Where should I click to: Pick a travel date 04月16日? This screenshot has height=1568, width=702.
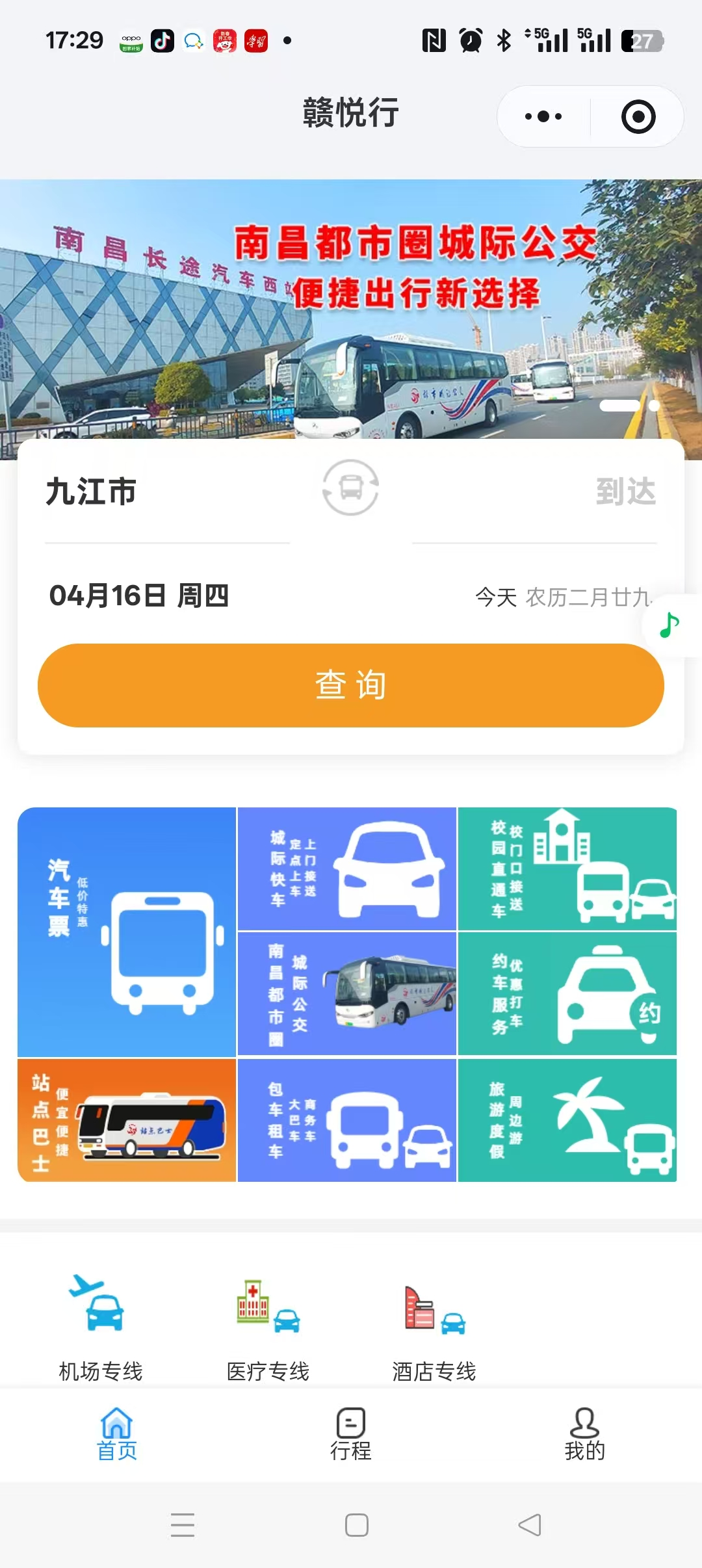pos(139,595)
